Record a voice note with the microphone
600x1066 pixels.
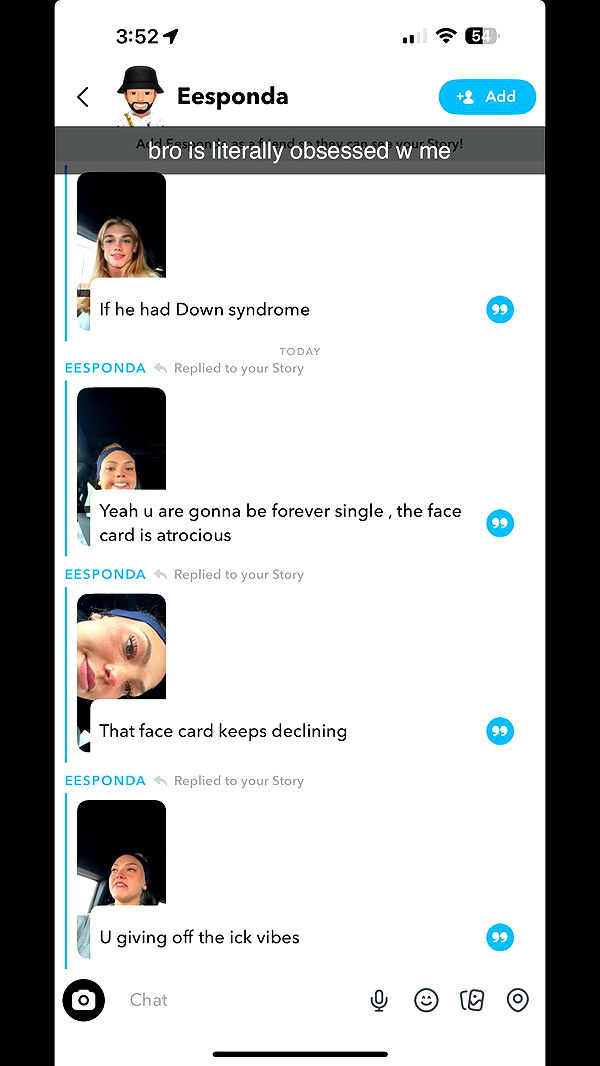[x=379, y=1000]
